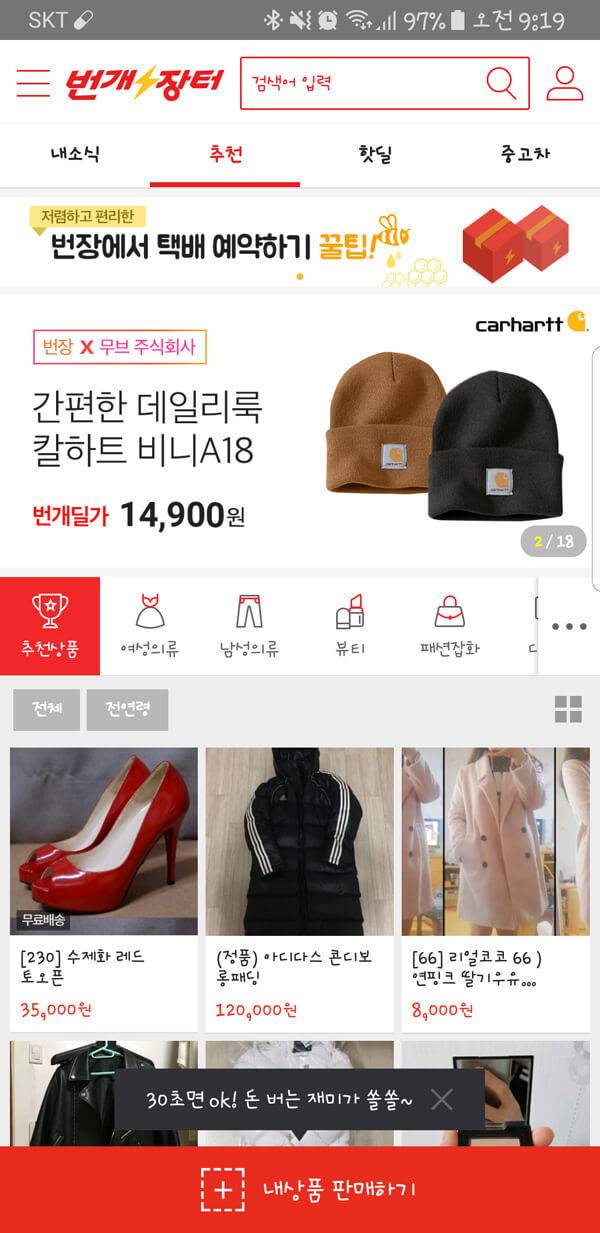Screen dimensions: 600x1233
Task: Select the 뷰티 category
Action: (350, 625)
